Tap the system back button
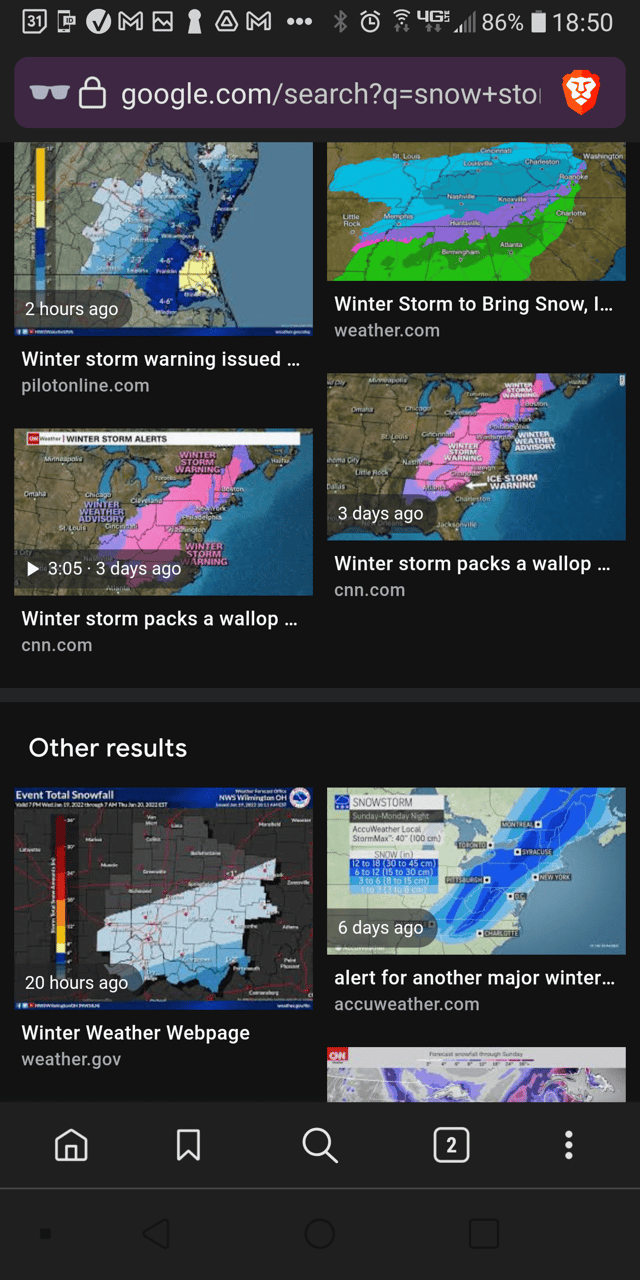This screenshot has width=640, height=1280. pyautogui.click(x=156, y=1234)
